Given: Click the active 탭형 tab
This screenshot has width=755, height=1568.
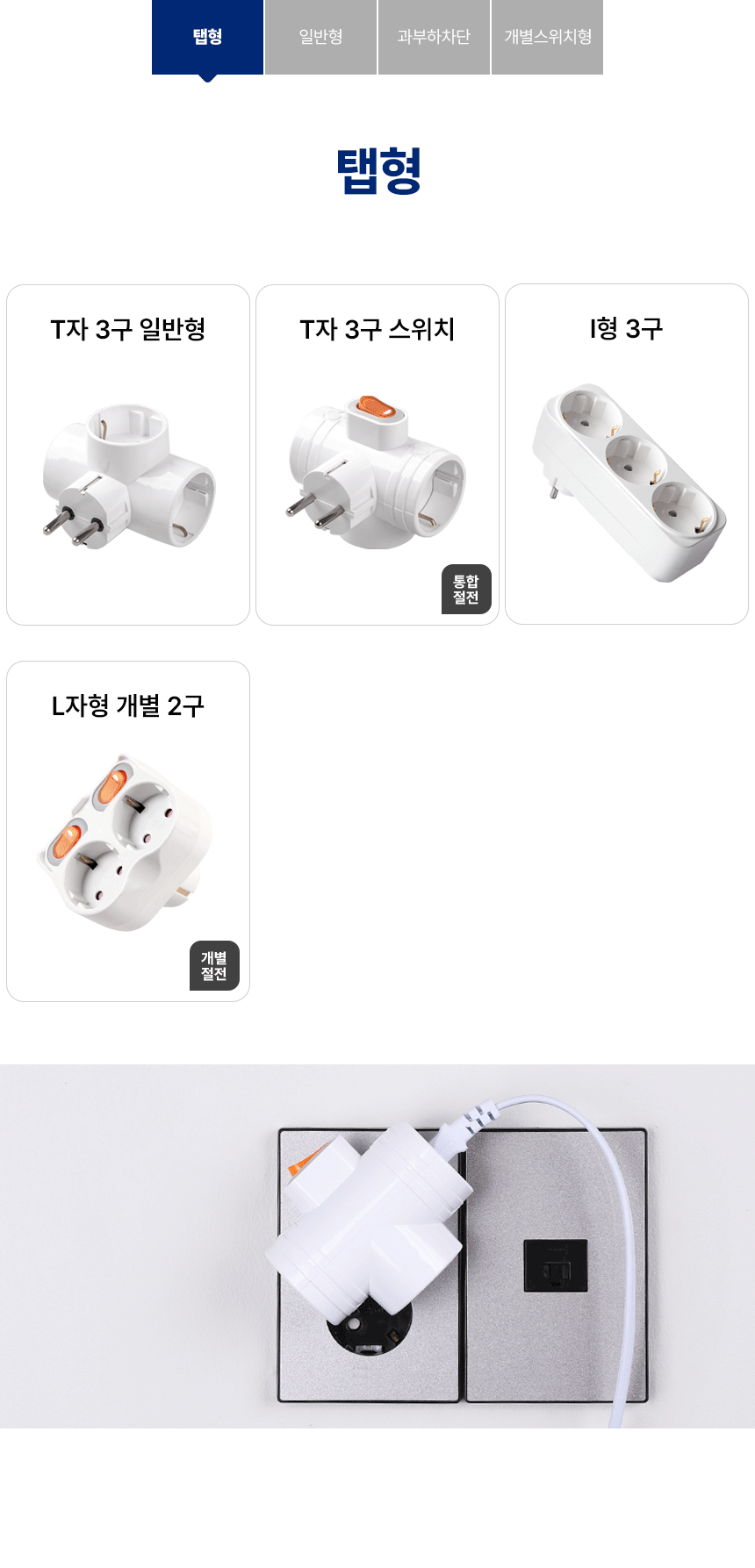Looking at the screenshot, I should (207, 37).
